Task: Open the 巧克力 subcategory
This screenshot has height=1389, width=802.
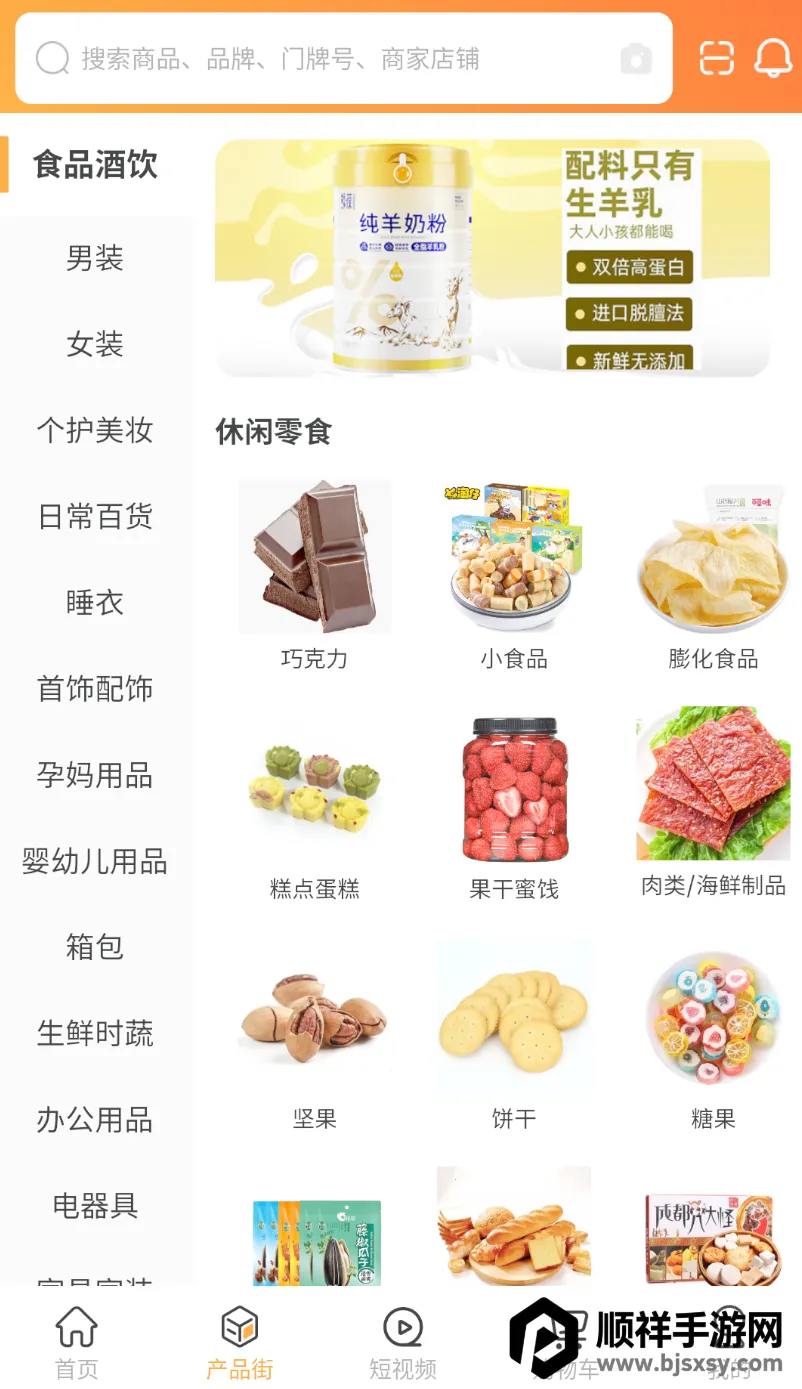Action: [314, 574]
